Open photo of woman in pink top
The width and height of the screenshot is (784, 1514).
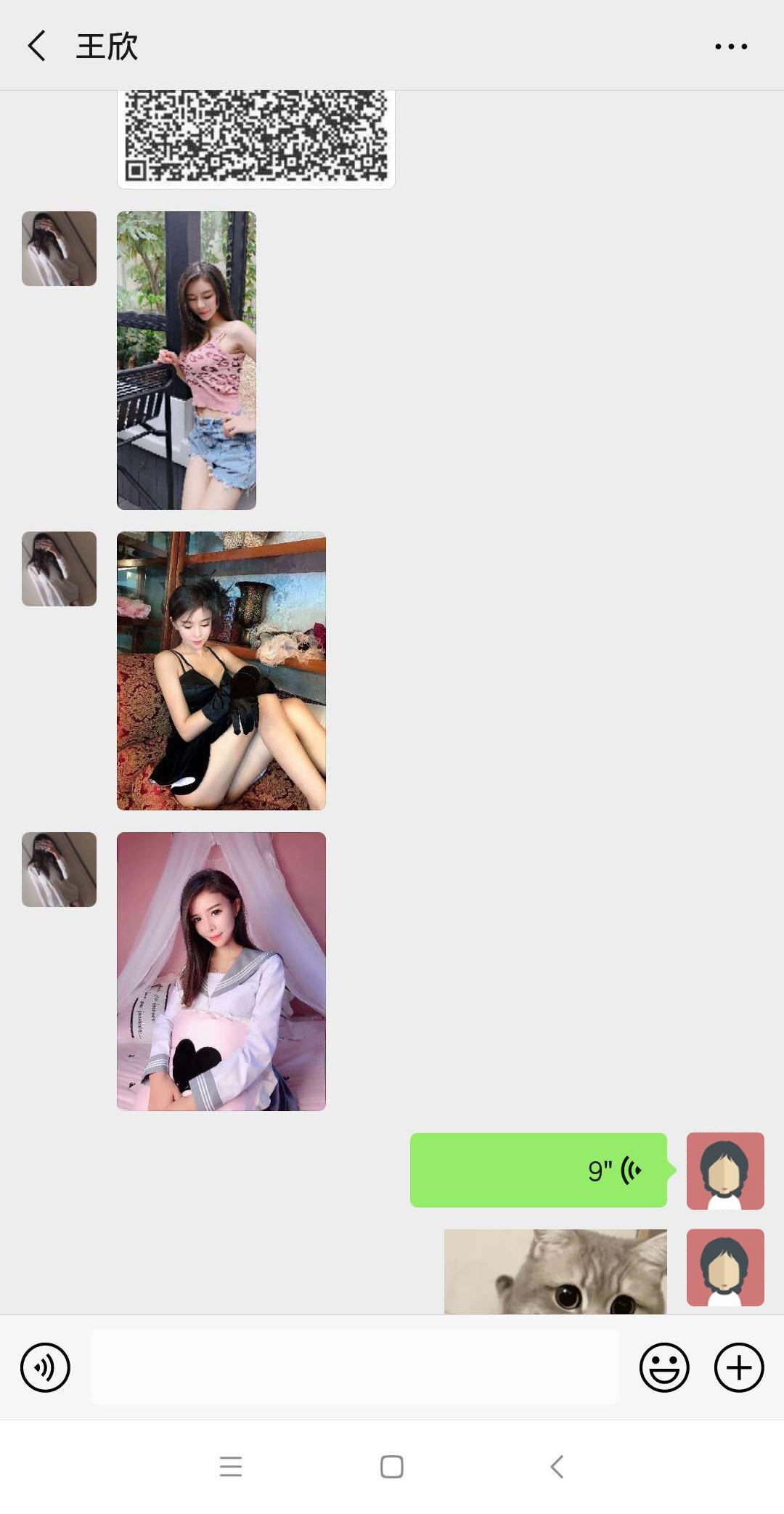click(187, 360)
